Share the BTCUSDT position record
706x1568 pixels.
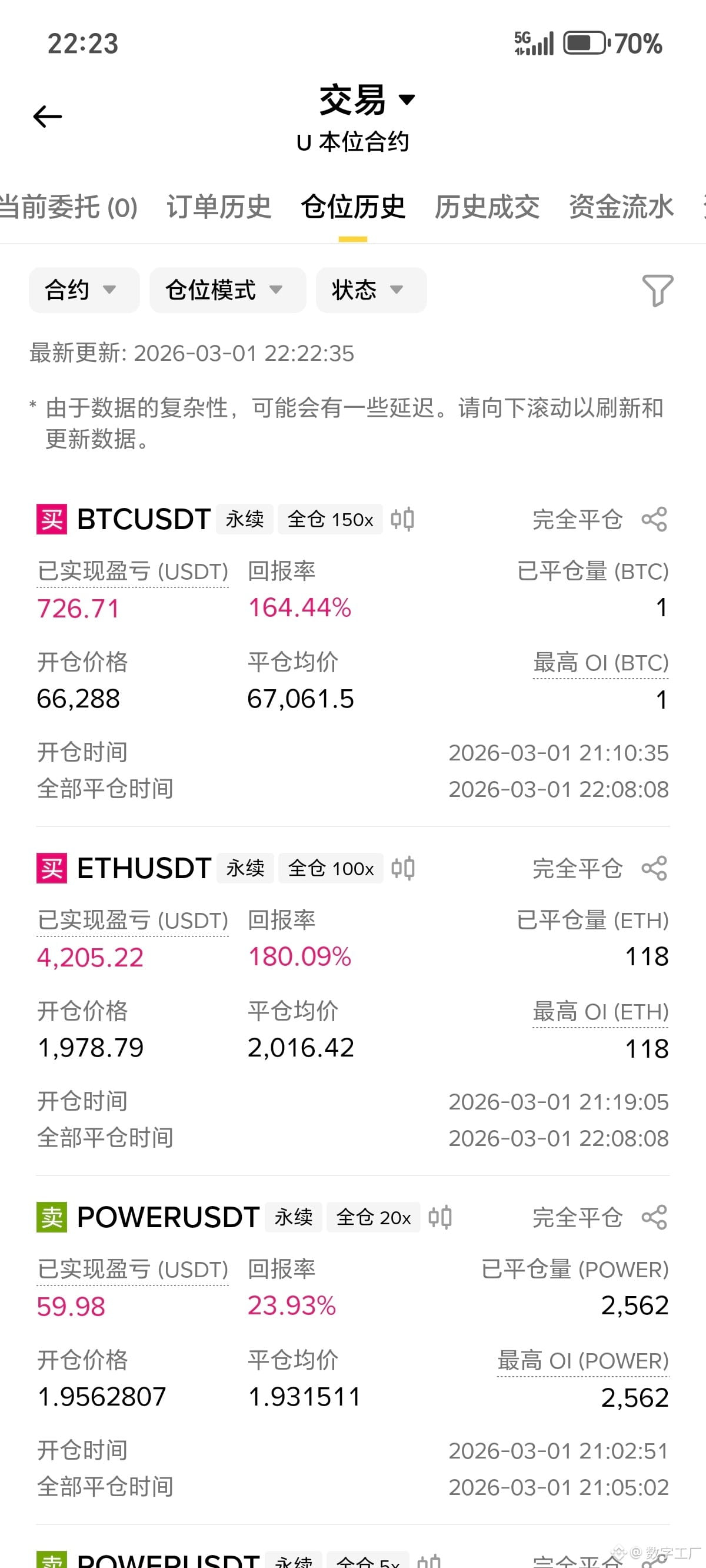click(654, 519)
